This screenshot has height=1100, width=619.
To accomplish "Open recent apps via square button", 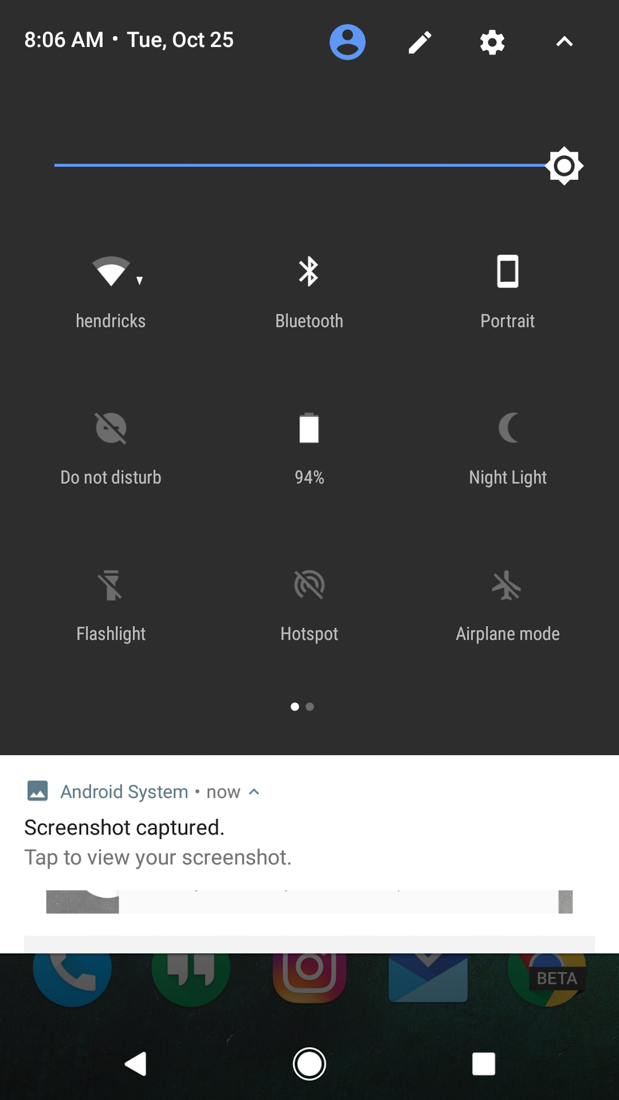I will (483, 1064).
